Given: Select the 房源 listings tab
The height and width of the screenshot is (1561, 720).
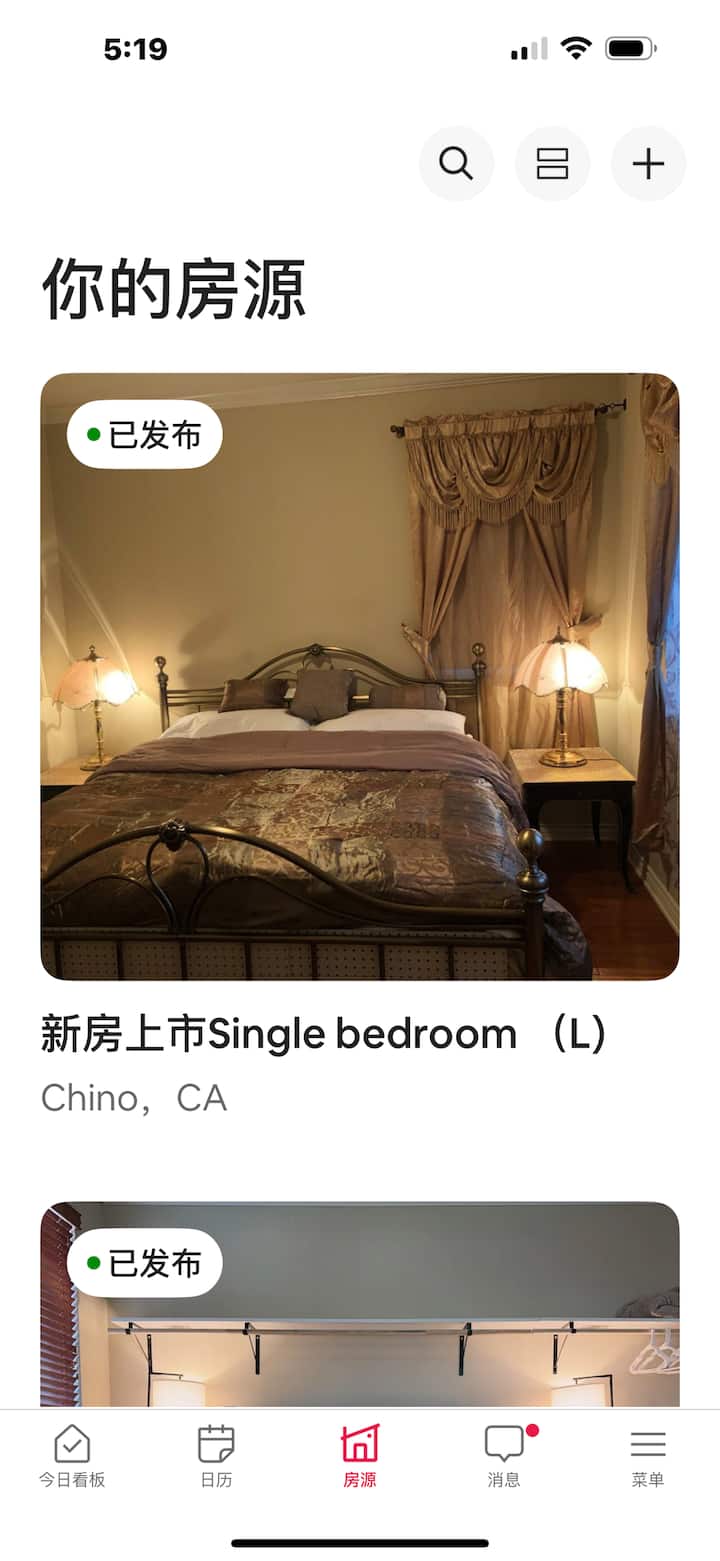Looking at the screenshot, I should pos(360,1456).
